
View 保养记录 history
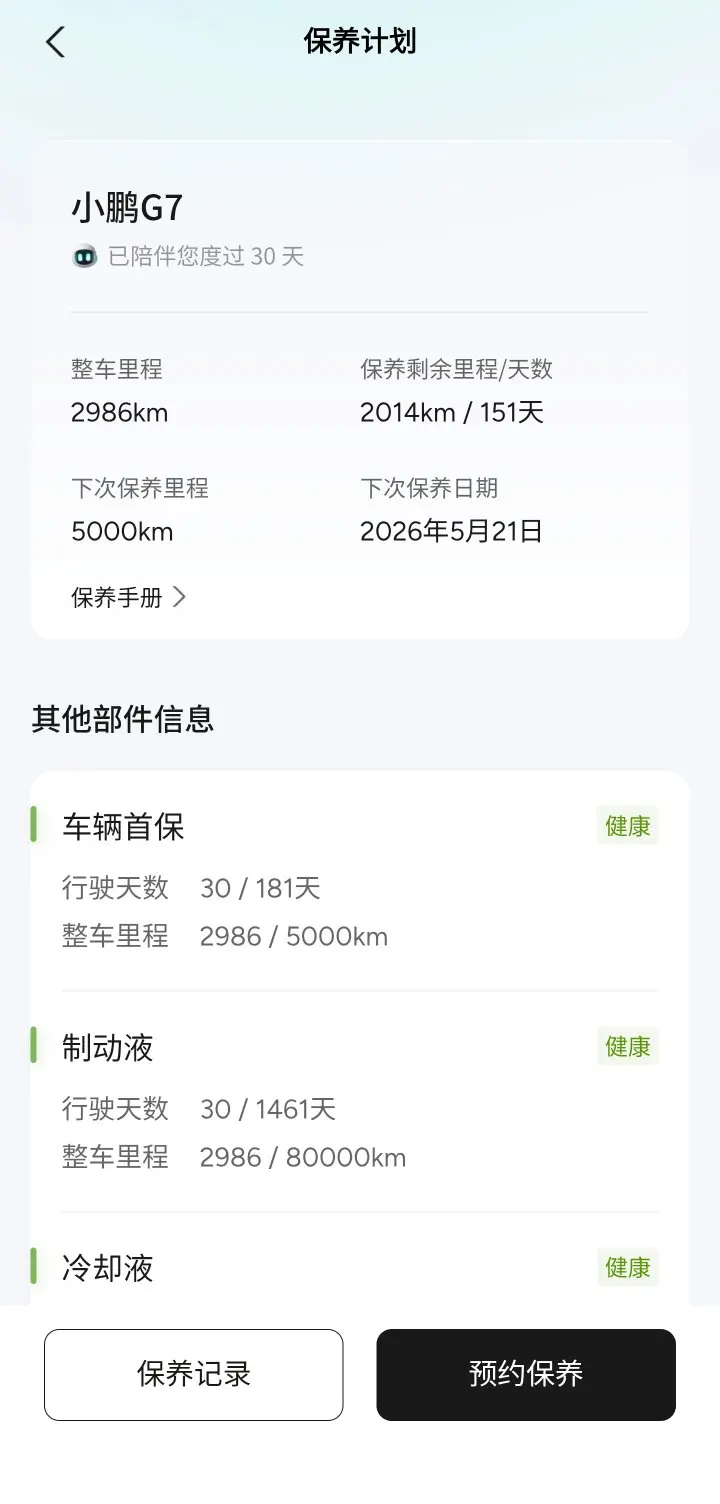pos(193,1374)
